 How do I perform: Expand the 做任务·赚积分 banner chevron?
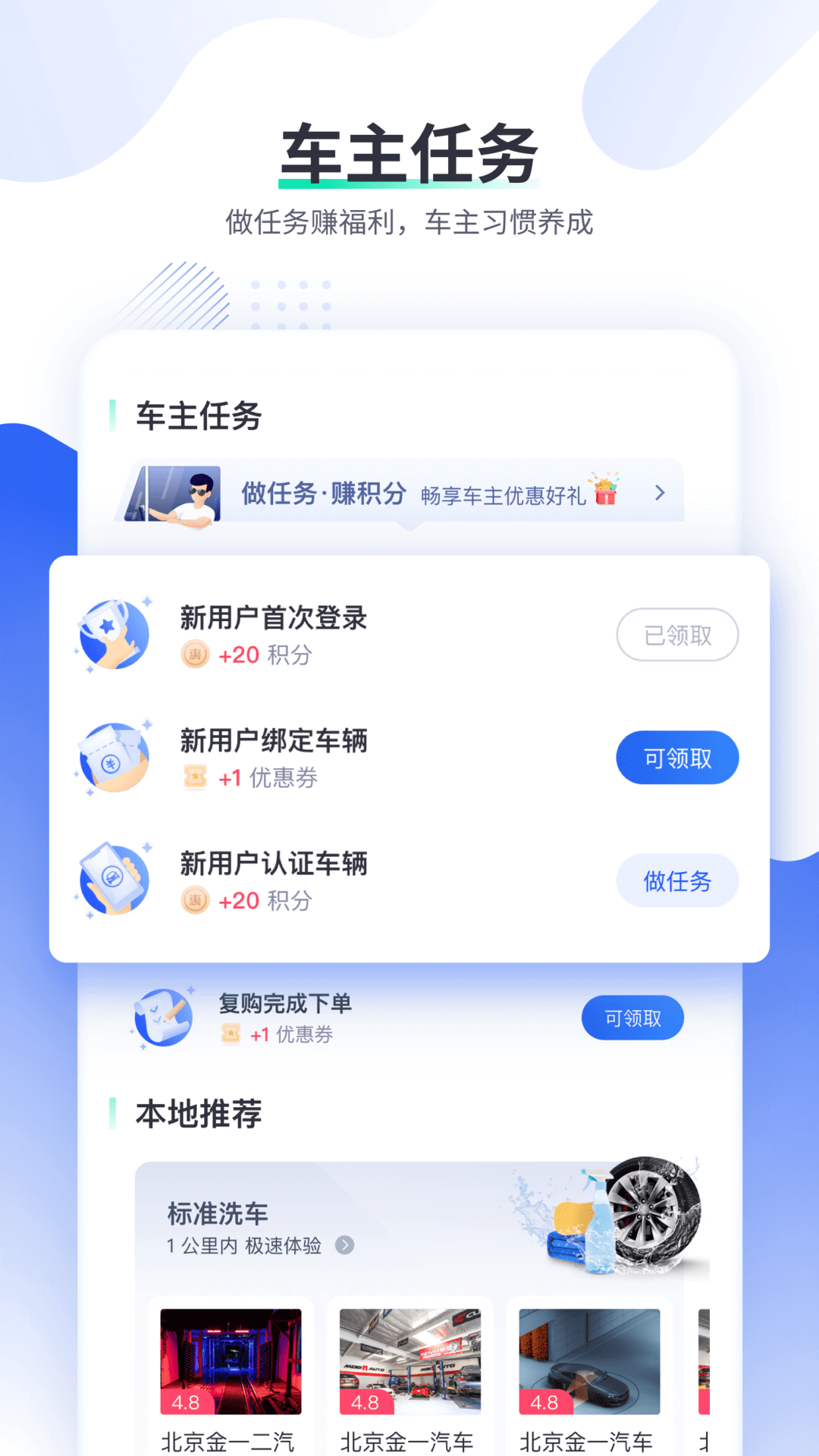click(x=660, y=492)
